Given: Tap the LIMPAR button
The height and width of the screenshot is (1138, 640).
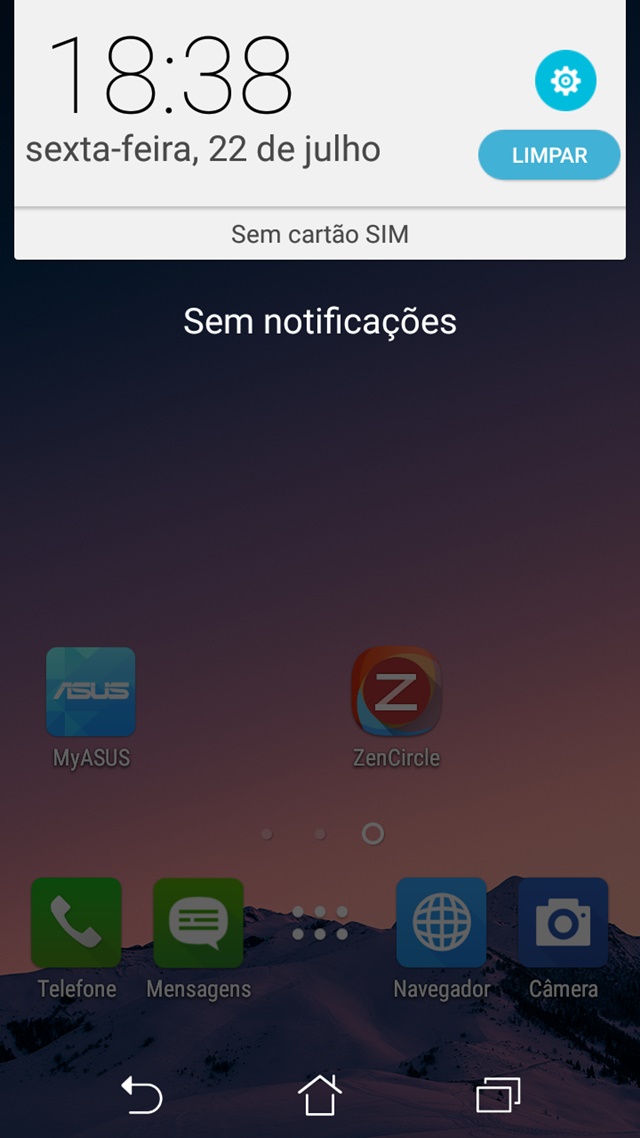Looking at the screenshot, I should [549, 155].
